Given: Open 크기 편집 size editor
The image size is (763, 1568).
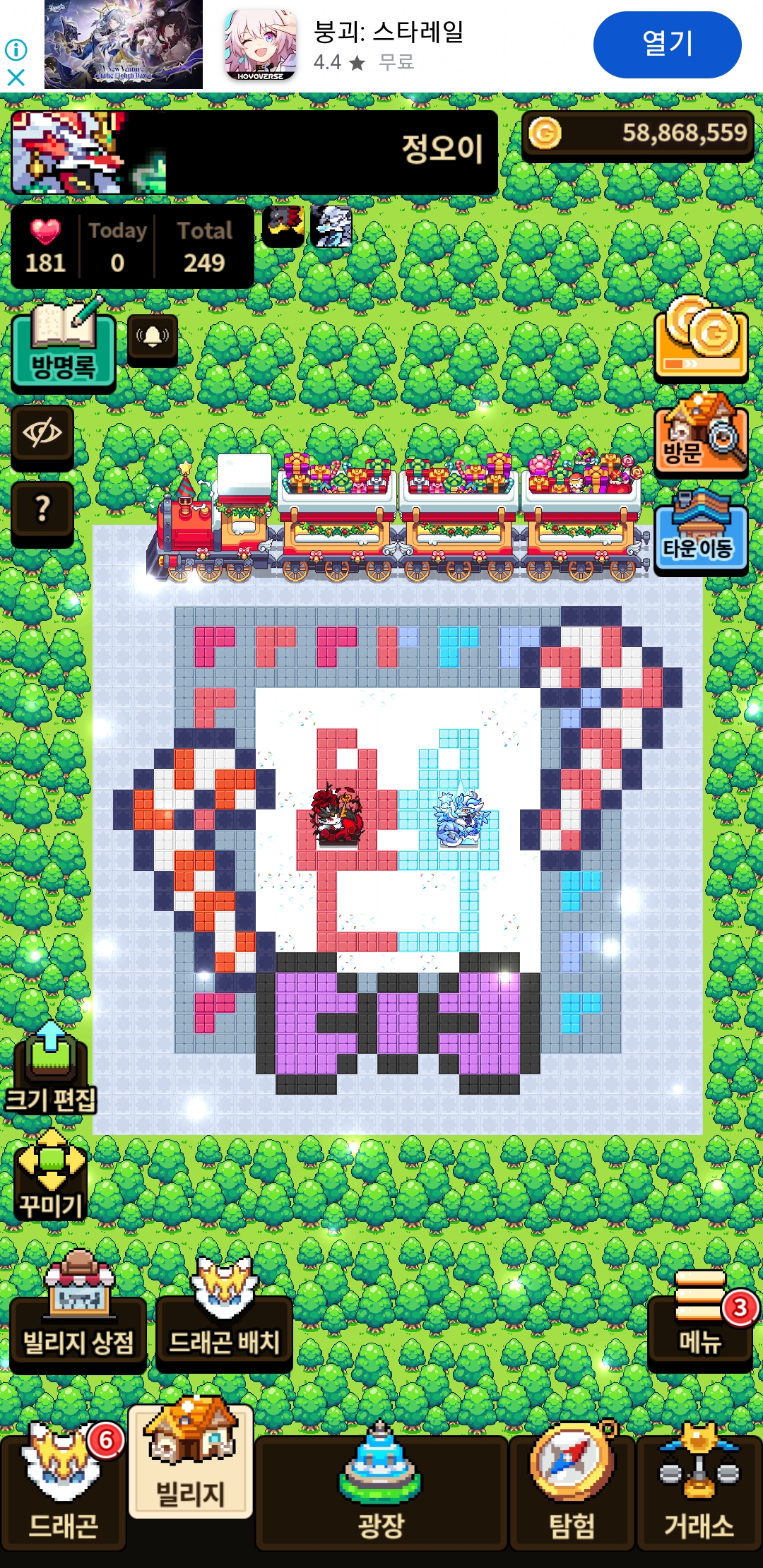Looking at the screenshot, I should [x=49, y=1069].
